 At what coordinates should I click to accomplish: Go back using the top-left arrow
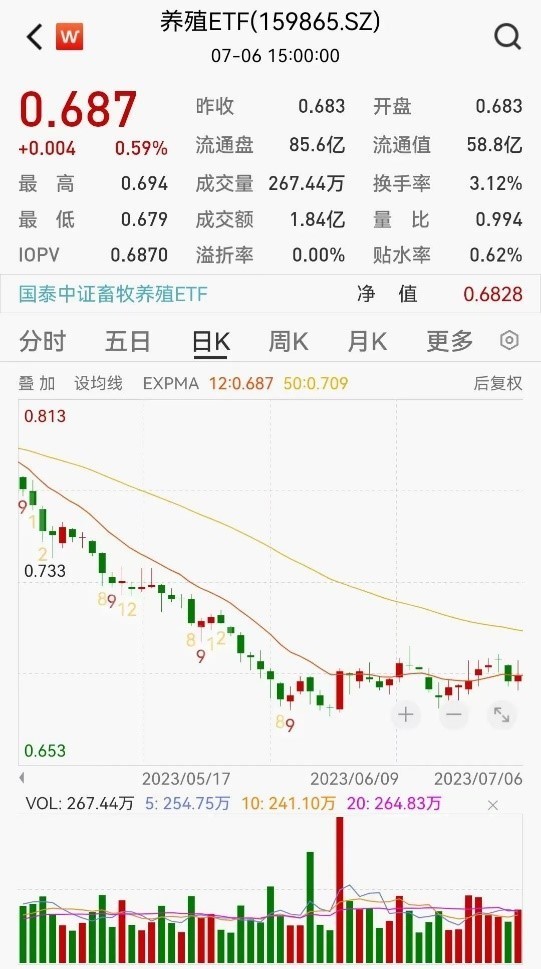click(x=35, y=37)
